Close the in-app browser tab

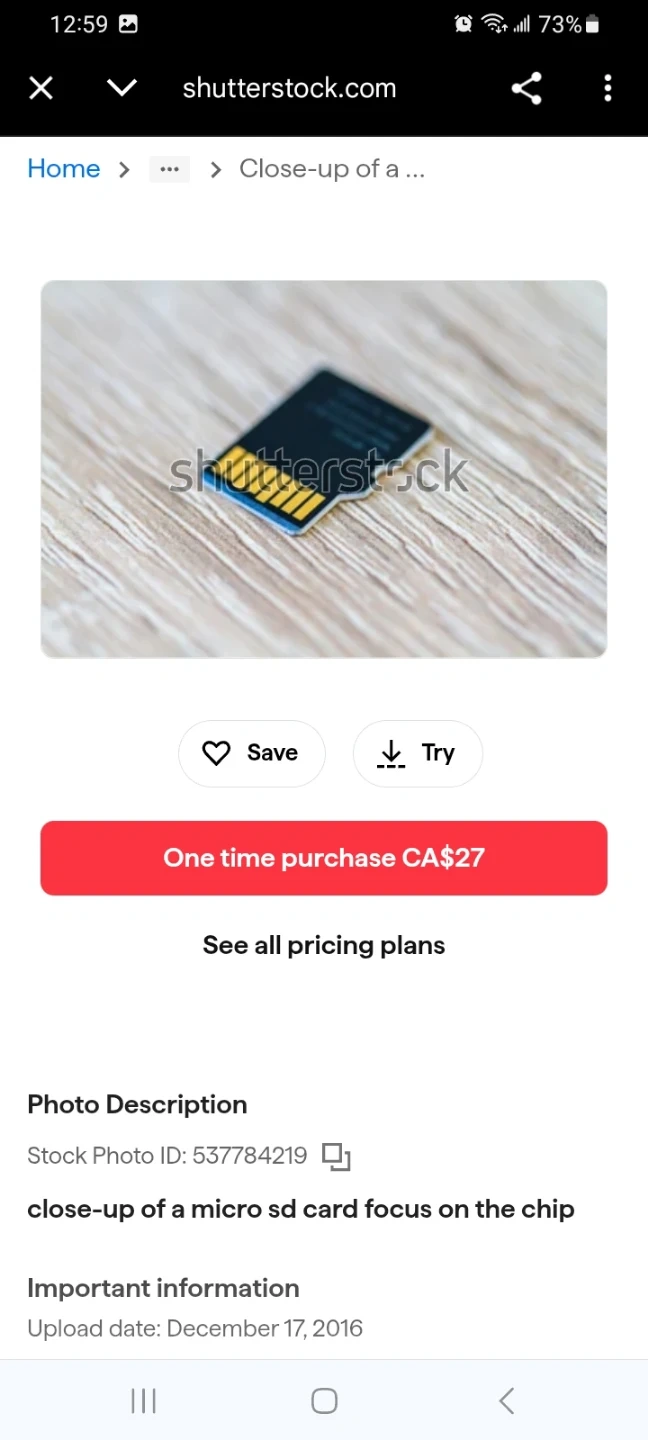point(41,89)
